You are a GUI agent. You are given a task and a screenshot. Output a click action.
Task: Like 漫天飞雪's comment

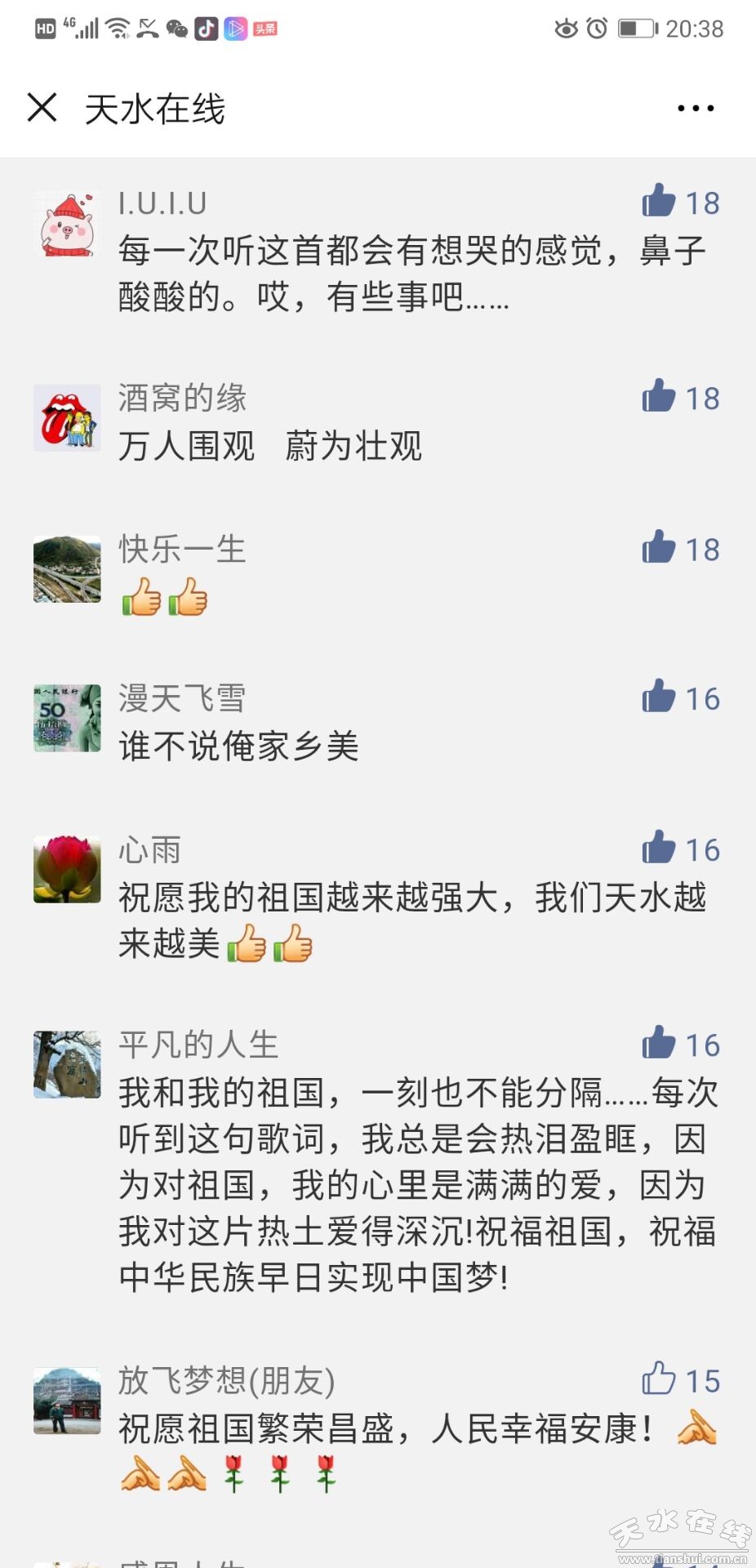pos(659,697)
